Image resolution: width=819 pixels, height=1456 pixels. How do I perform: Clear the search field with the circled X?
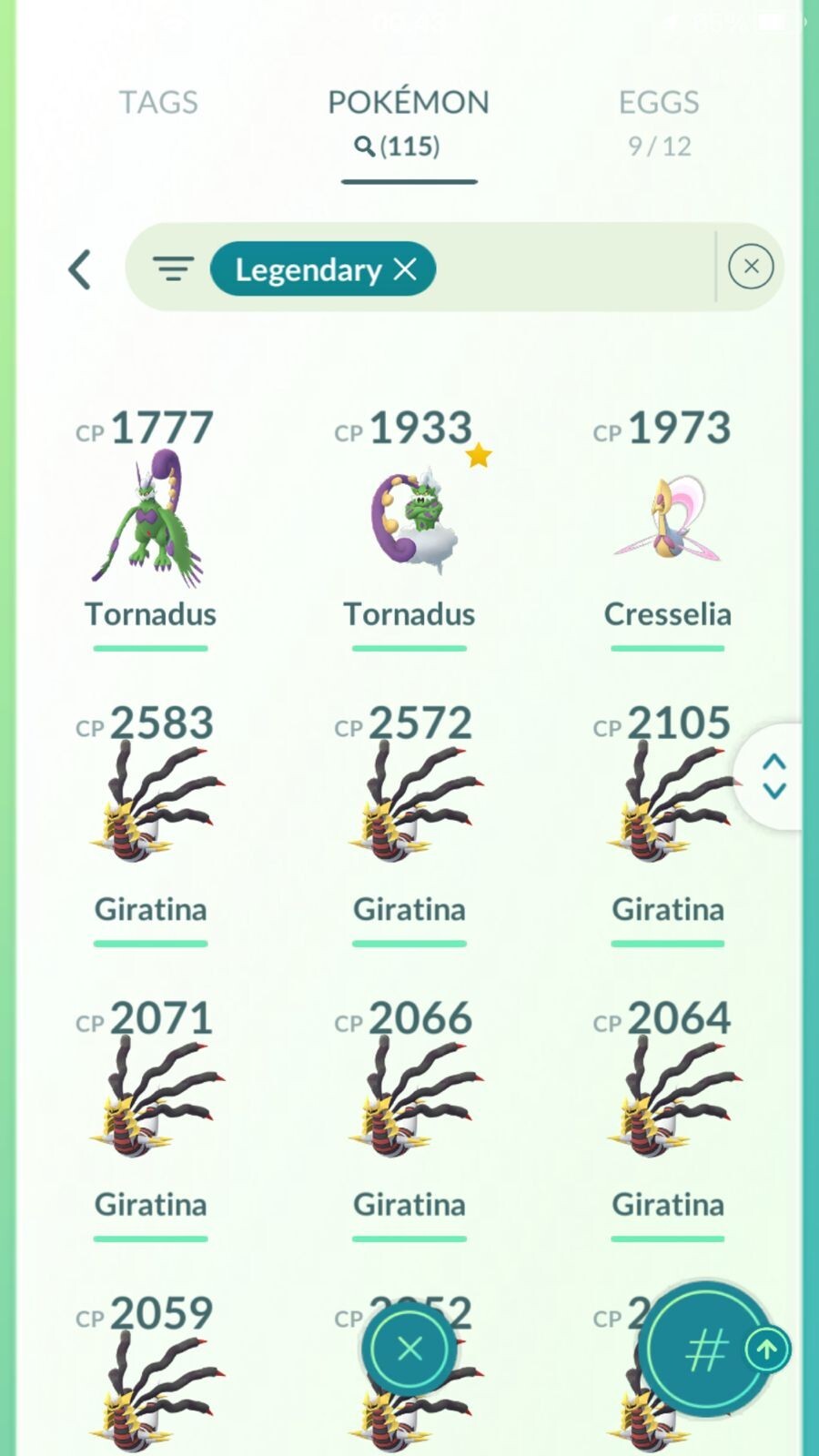[x=751, y=267]
